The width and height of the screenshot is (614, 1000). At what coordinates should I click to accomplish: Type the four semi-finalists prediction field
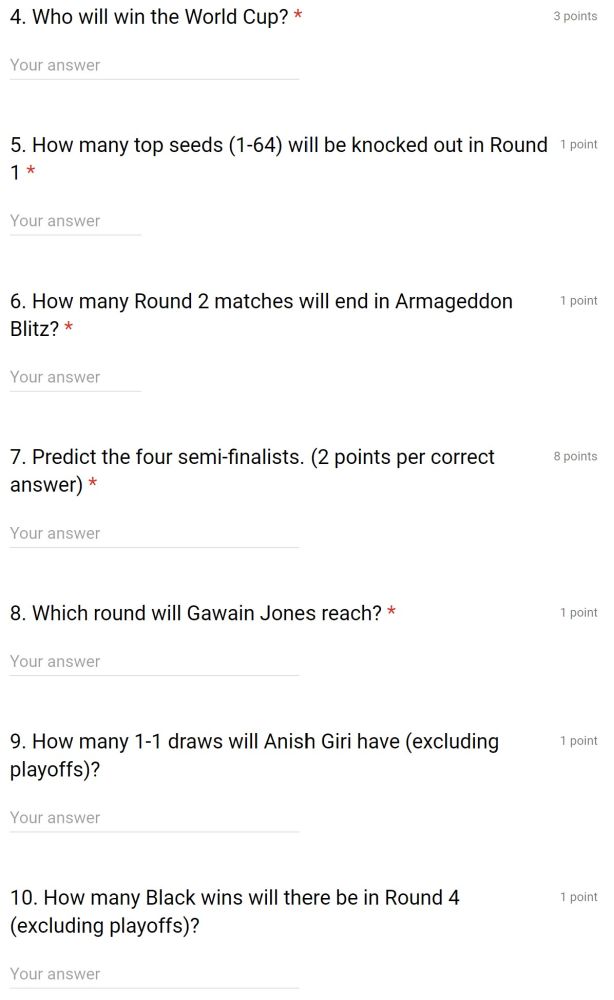point(154,533)
